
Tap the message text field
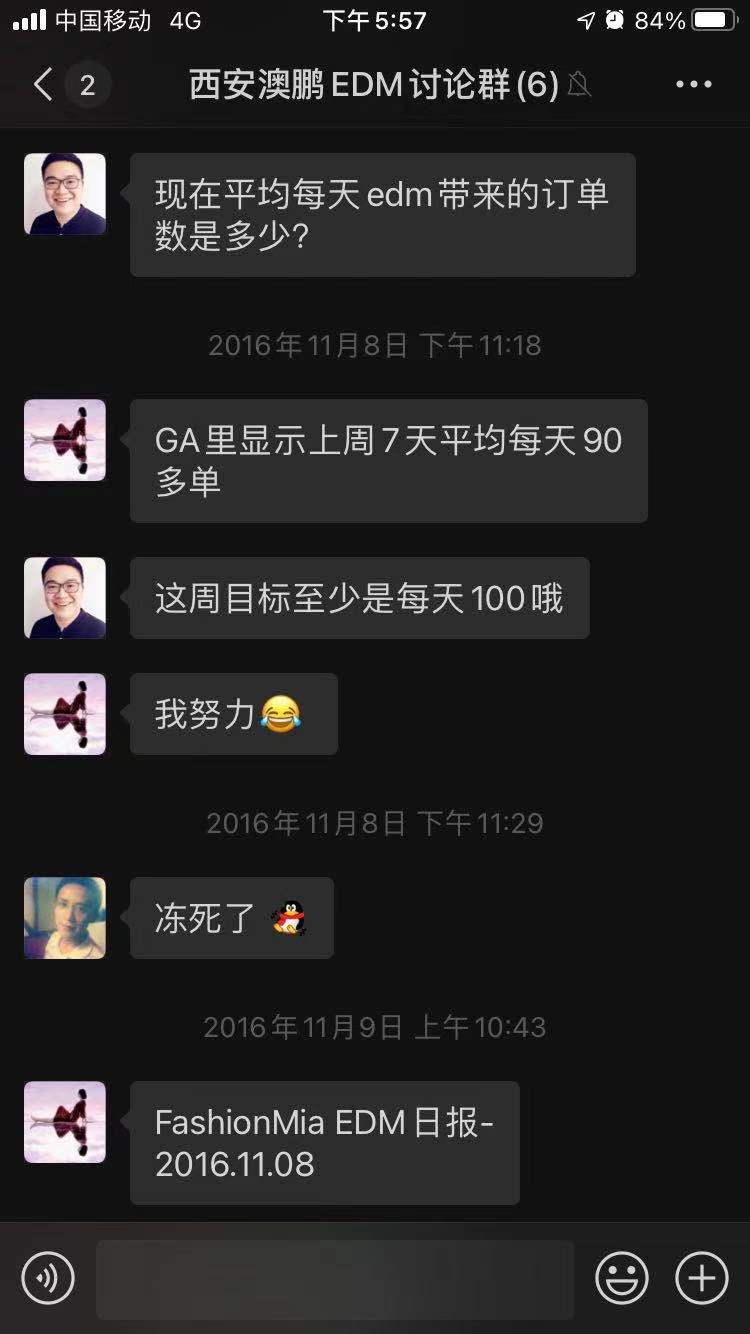click(x=335, y=1278)
